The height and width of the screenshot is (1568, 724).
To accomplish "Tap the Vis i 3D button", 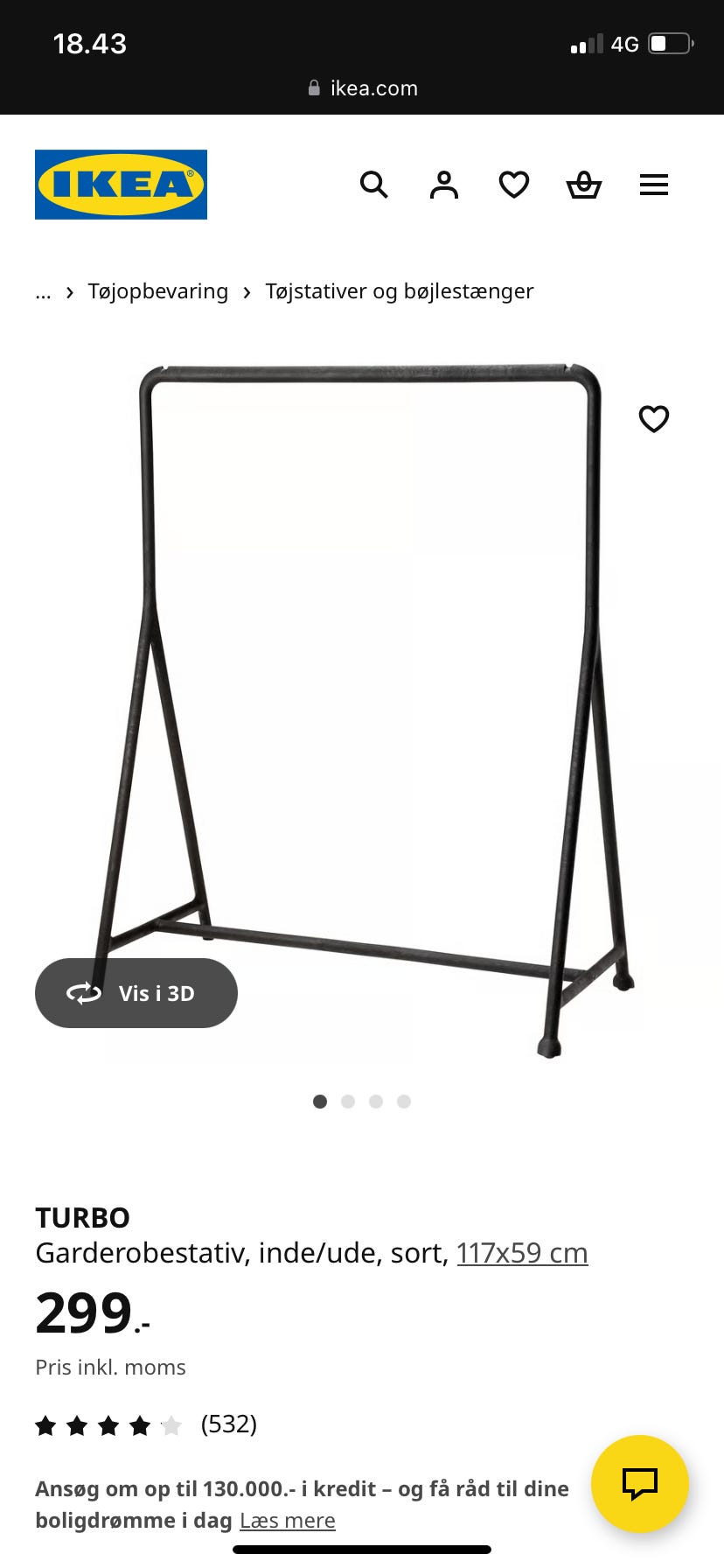I will point(136,993).
